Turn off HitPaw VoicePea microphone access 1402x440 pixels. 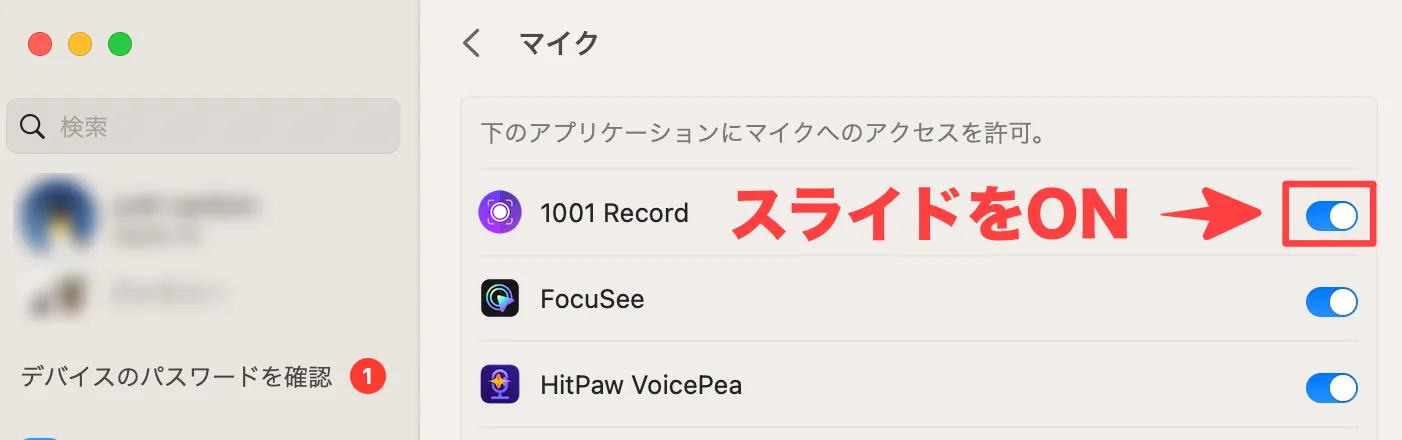1331,387
